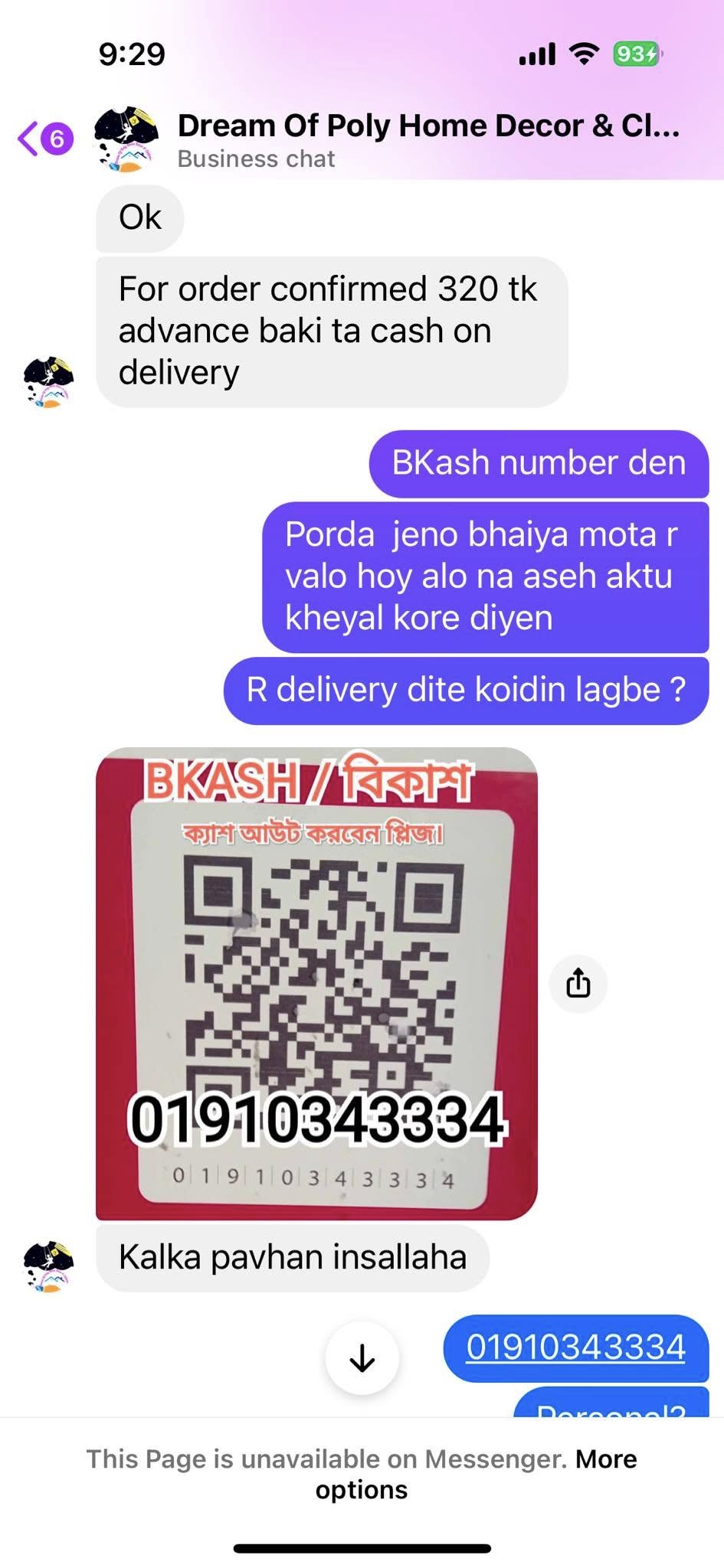724x1568 pixels.
Task: Open Dream Of Poly Home Decor page info
Action: click(428, 140)
